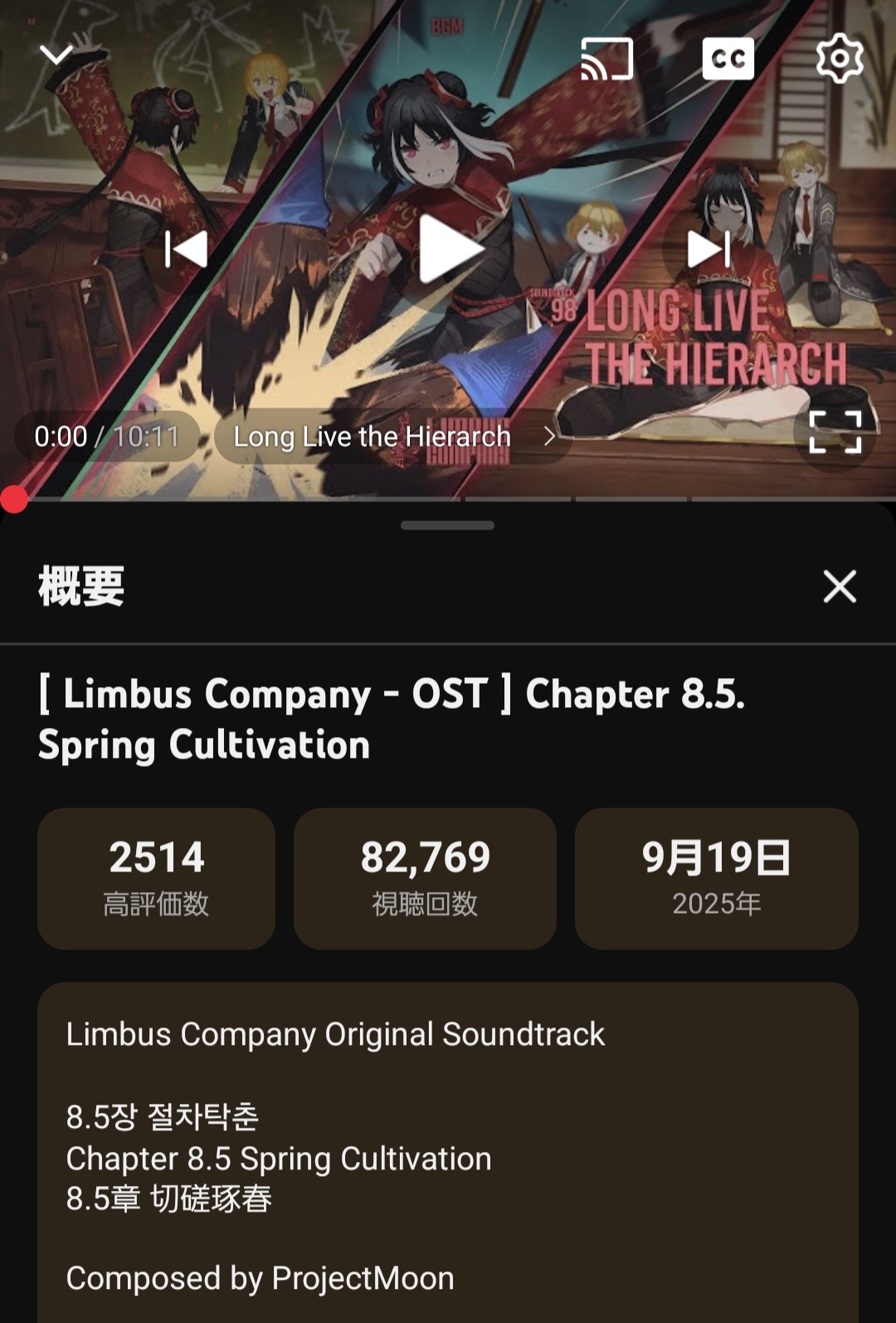896x1323 pixels.
Task: Skip to the next video
Action: [708, 249]
